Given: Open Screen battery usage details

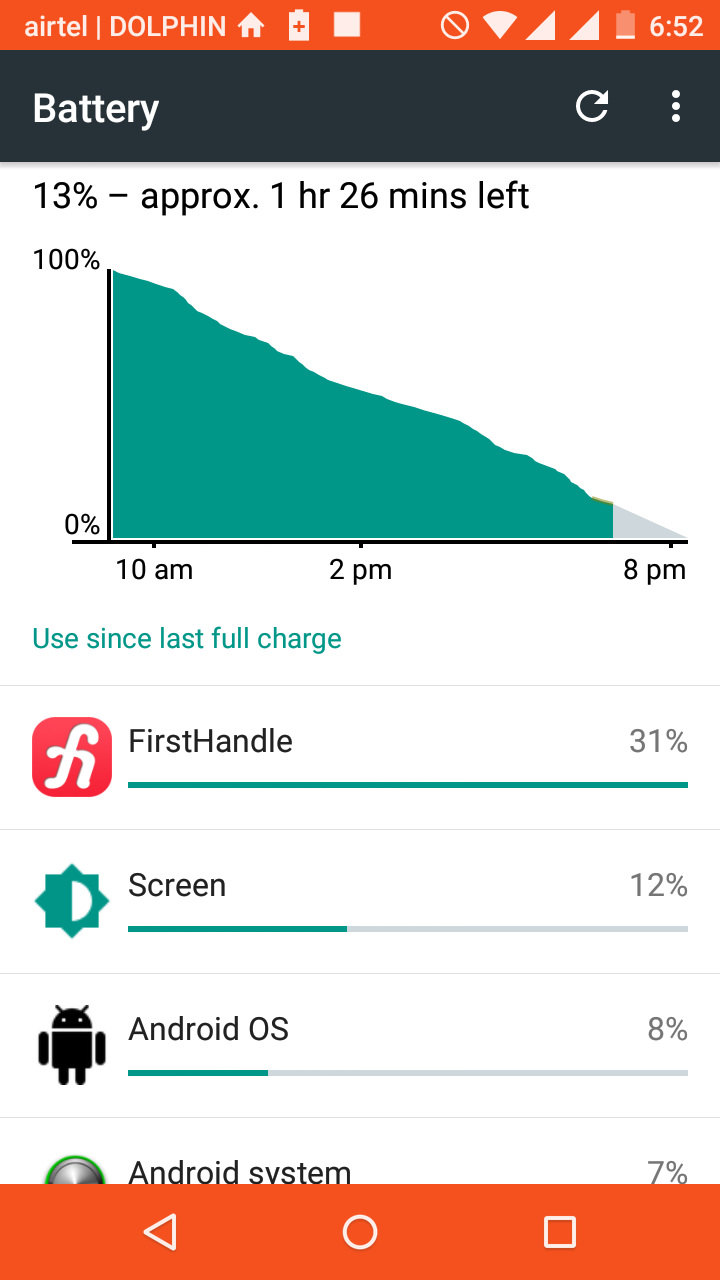Looking at the screenshot, I should click(360, 902).
